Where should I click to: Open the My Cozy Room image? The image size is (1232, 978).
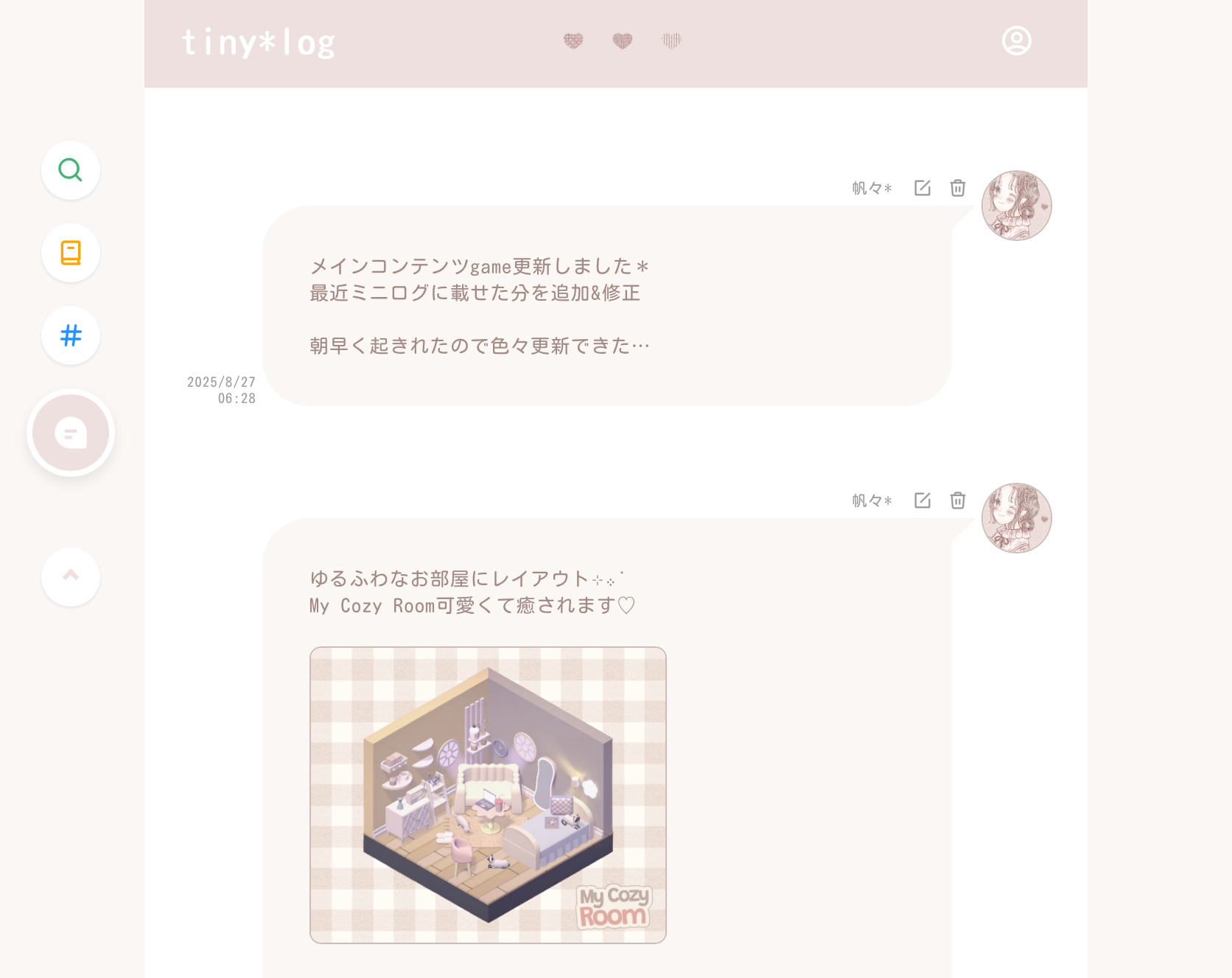click(488, 794)
